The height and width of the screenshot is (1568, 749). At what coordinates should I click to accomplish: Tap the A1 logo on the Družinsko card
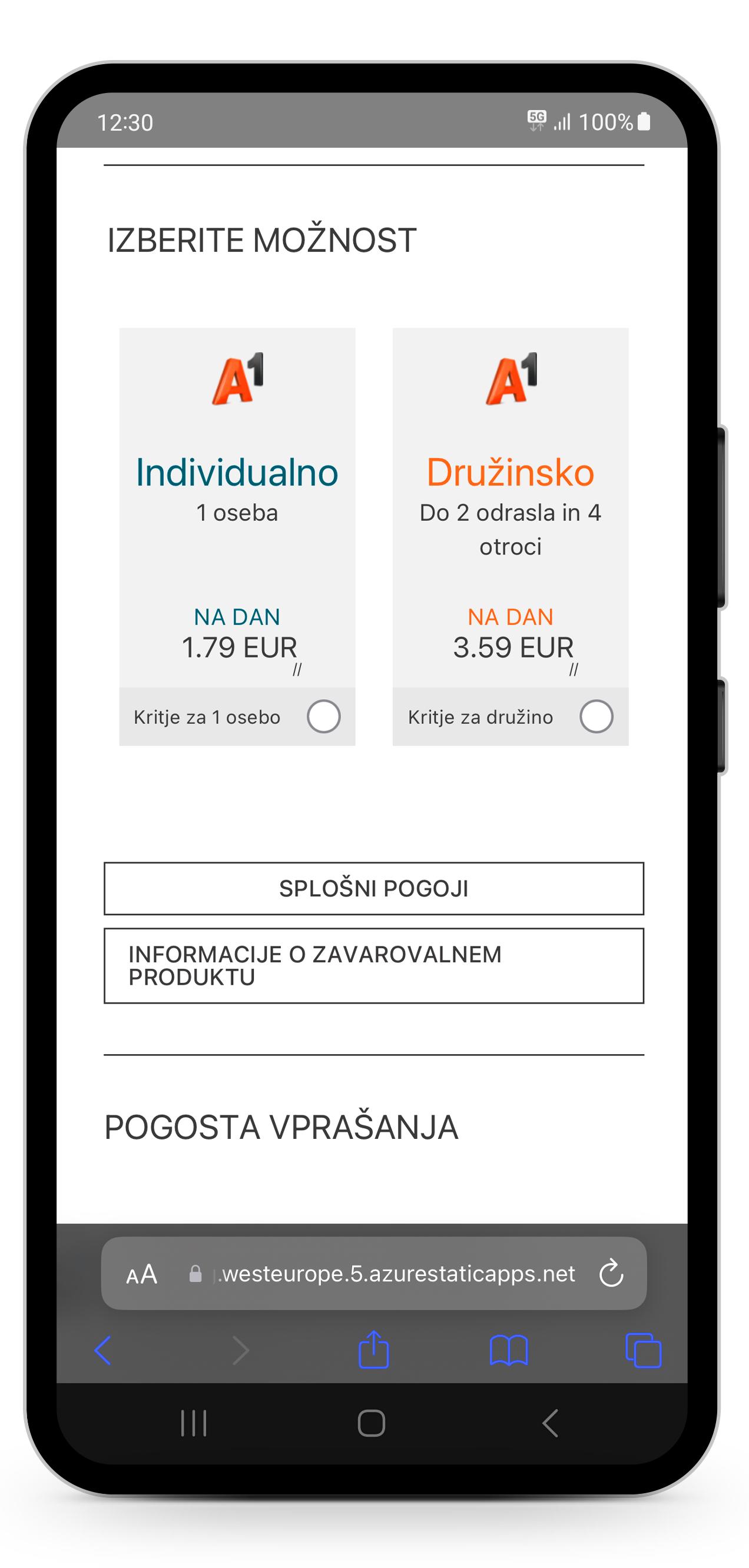click(x=511, y=378)
